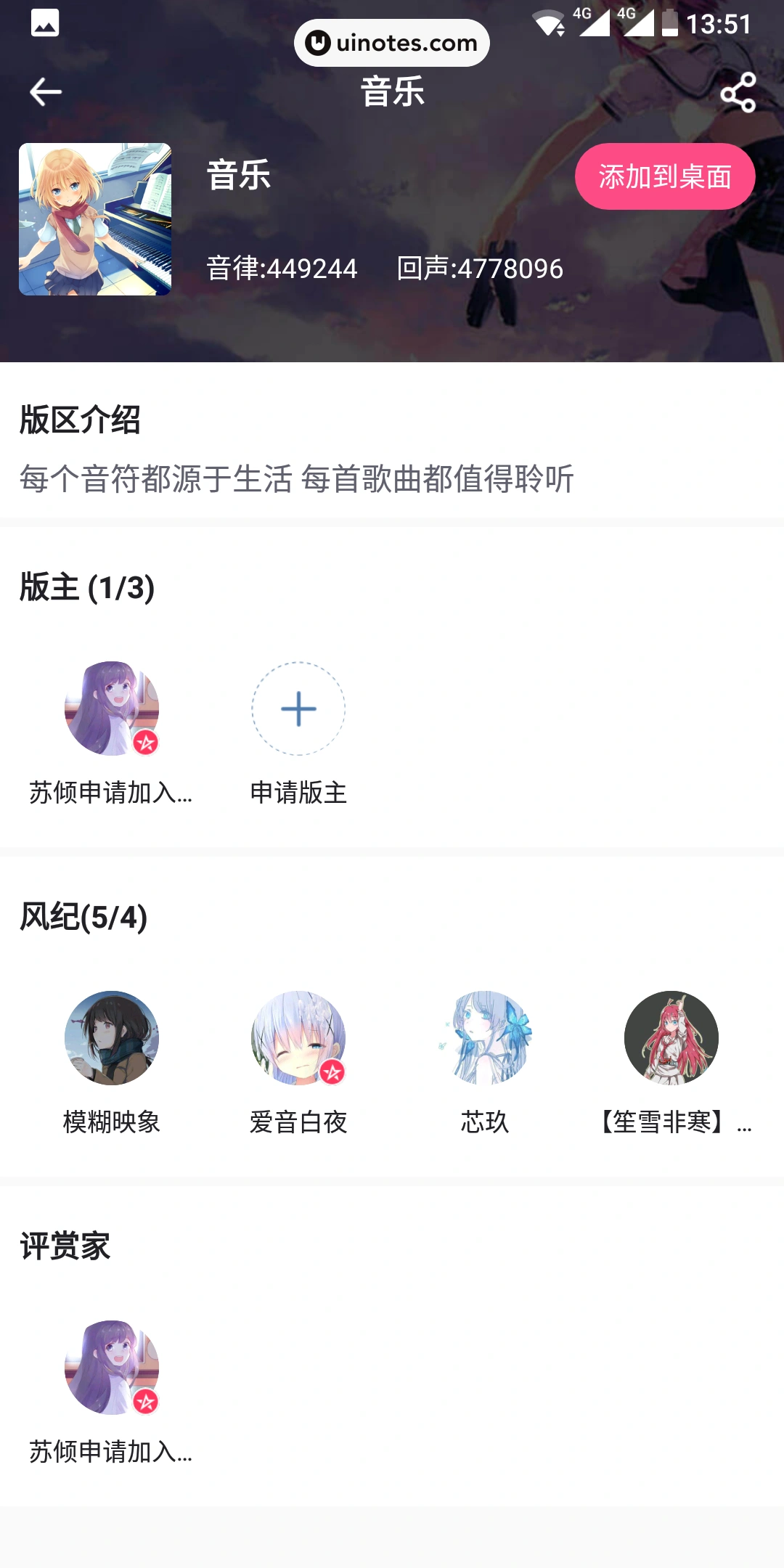This screenshot has width=784, height=1568.
Task: Open the 音乐 board cover image
Action: (95, 219)
